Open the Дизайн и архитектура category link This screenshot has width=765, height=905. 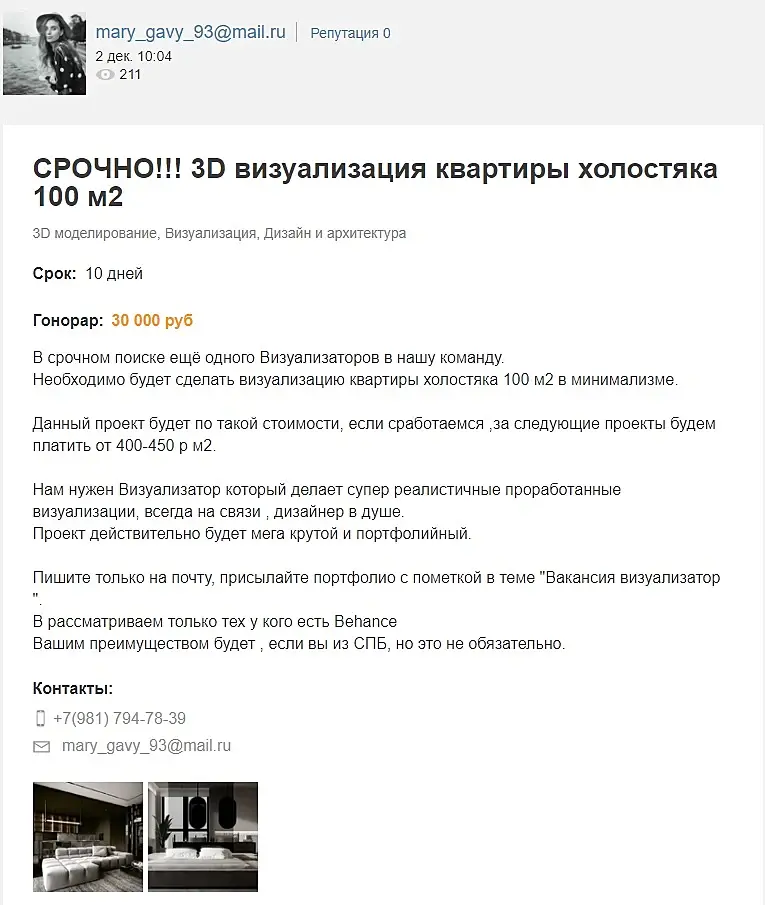click(335, 234)
